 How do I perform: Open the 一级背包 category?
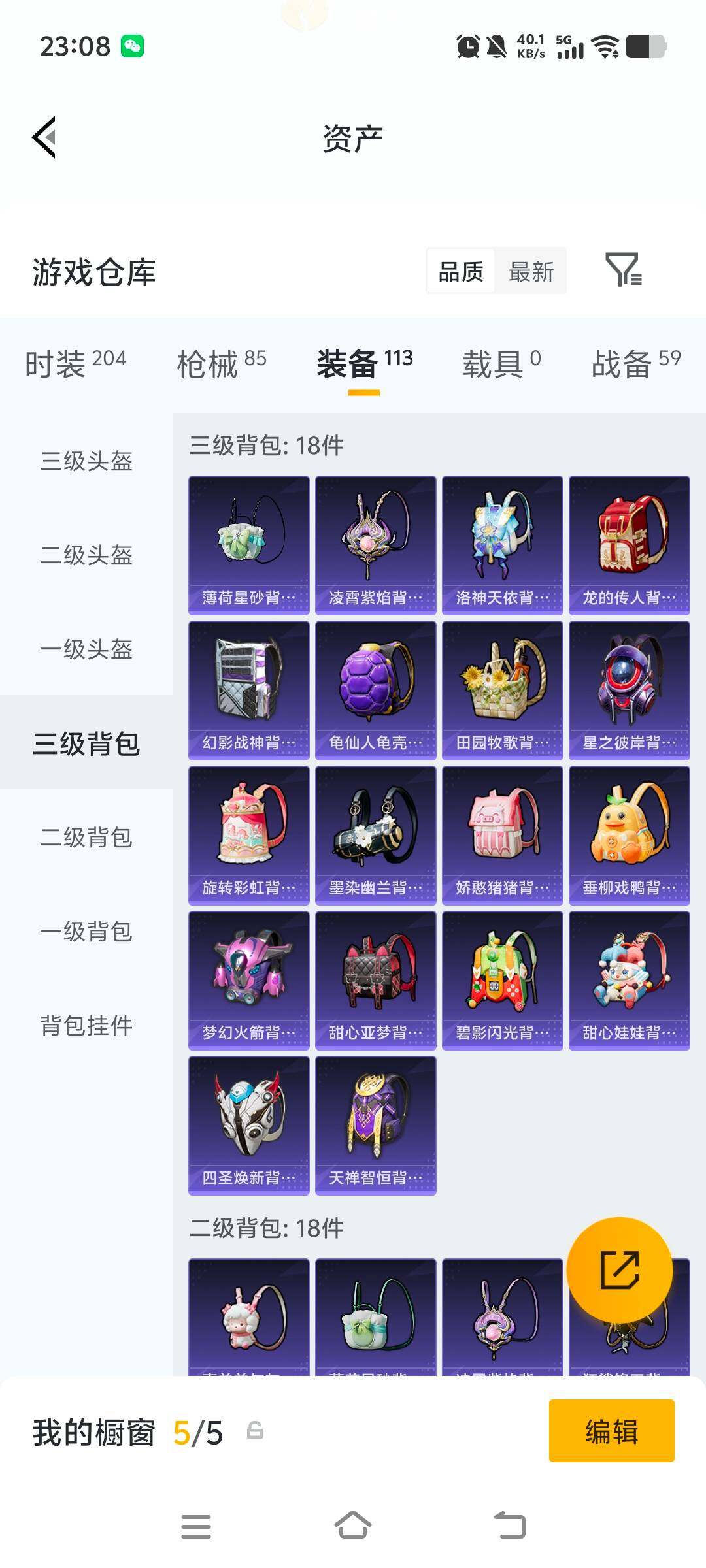click(87, 932)
